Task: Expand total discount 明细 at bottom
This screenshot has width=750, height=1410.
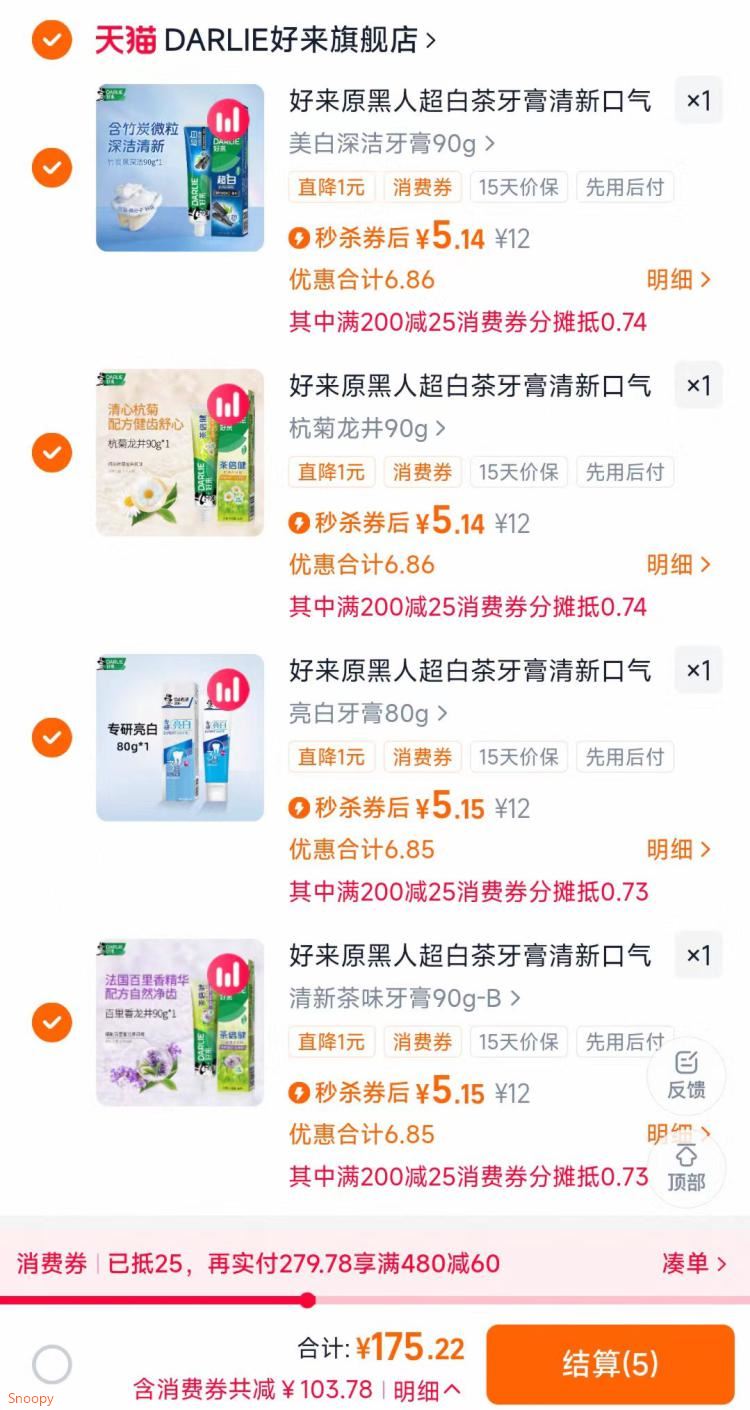Action: pos(427,1390)
